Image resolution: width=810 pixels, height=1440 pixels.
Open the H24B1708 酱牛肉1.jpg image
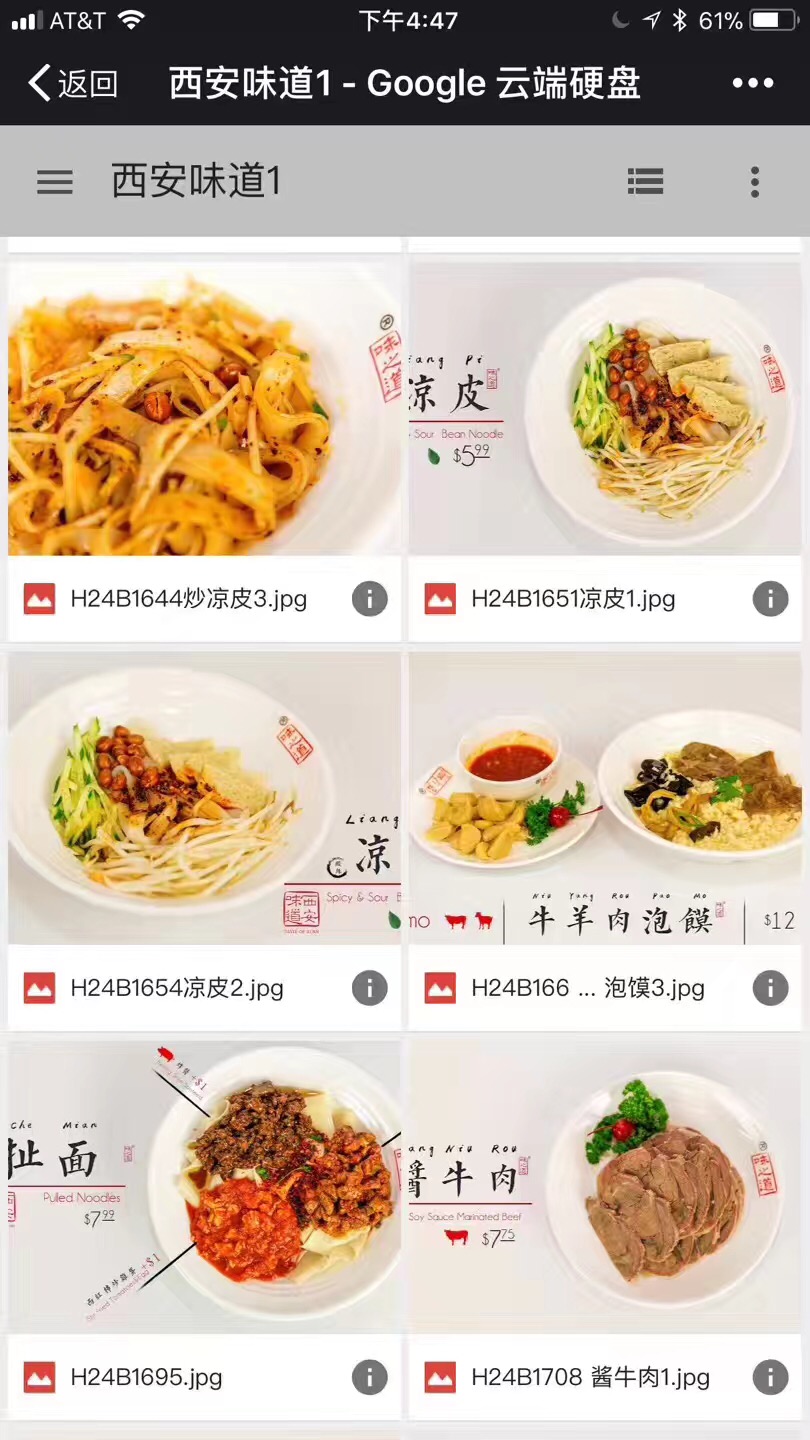pyautogui.click(x=605, y=1187)
